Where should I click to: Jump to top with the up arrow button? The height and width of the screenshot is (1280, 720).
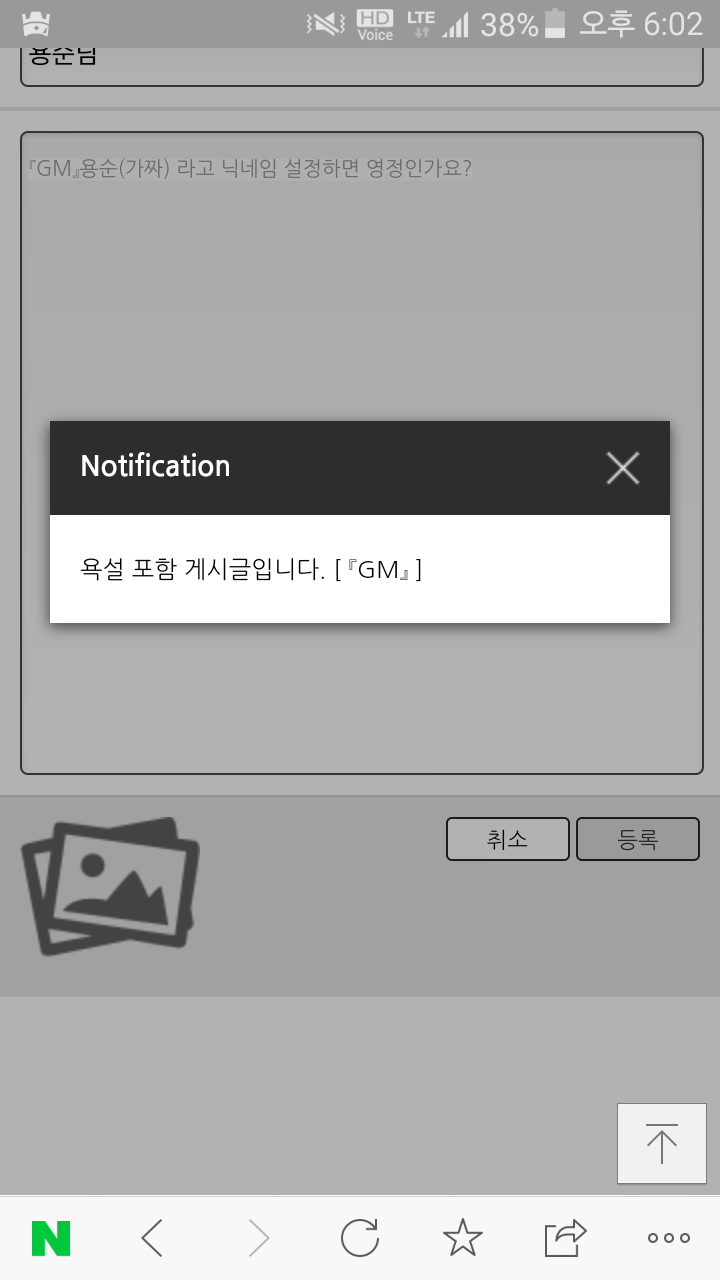click(661, 1144)
